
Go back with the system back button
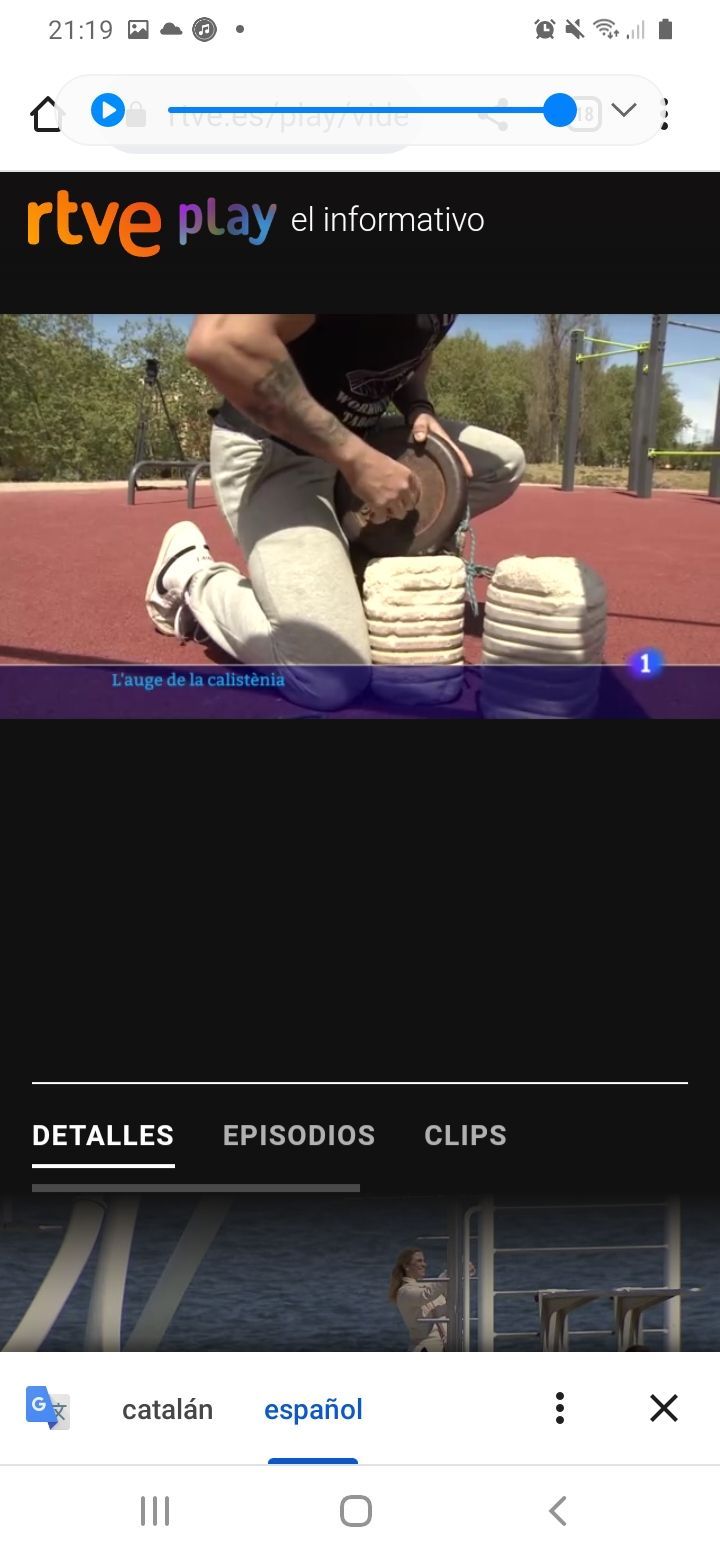tap(558, 1510)
